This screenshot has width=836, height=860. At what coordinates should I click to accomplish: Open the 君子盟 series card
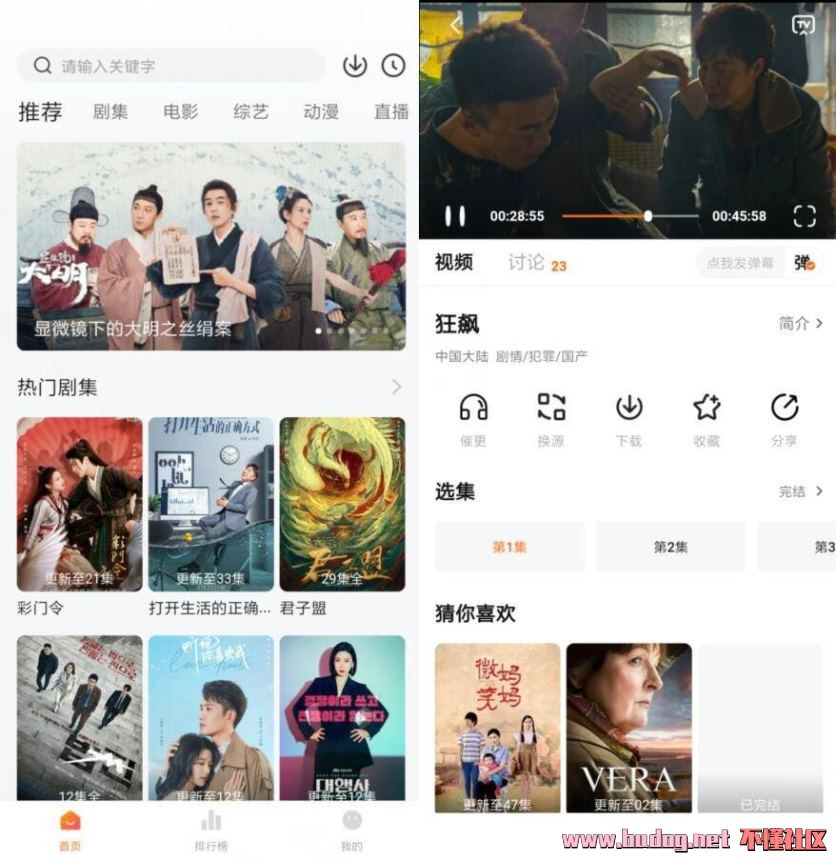342,505
